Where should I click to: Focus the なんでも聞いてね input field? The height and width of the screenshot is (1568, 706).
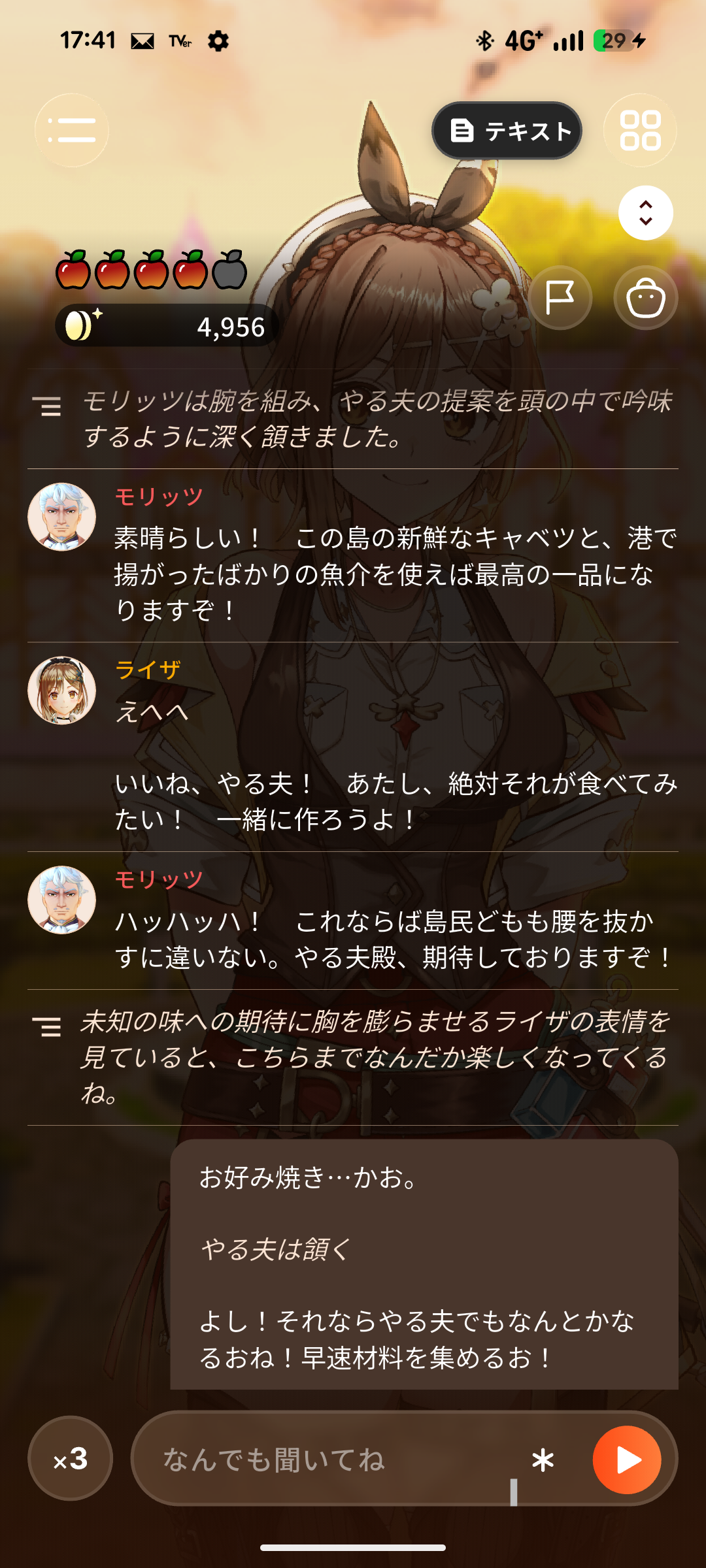pos(340,1459)
